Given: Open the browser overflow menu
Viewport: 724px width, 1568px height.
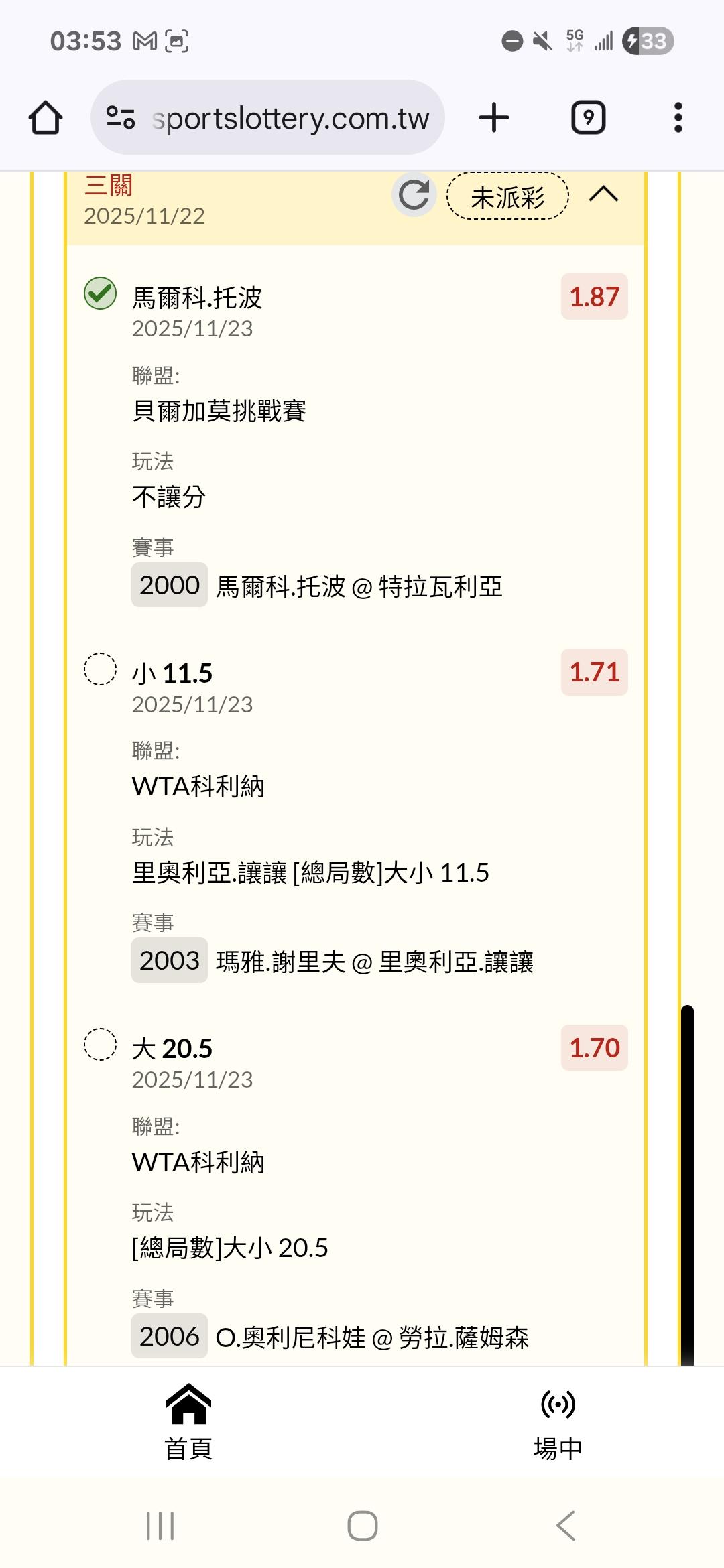Looking at the screenshot, I should tap(678, 118).
